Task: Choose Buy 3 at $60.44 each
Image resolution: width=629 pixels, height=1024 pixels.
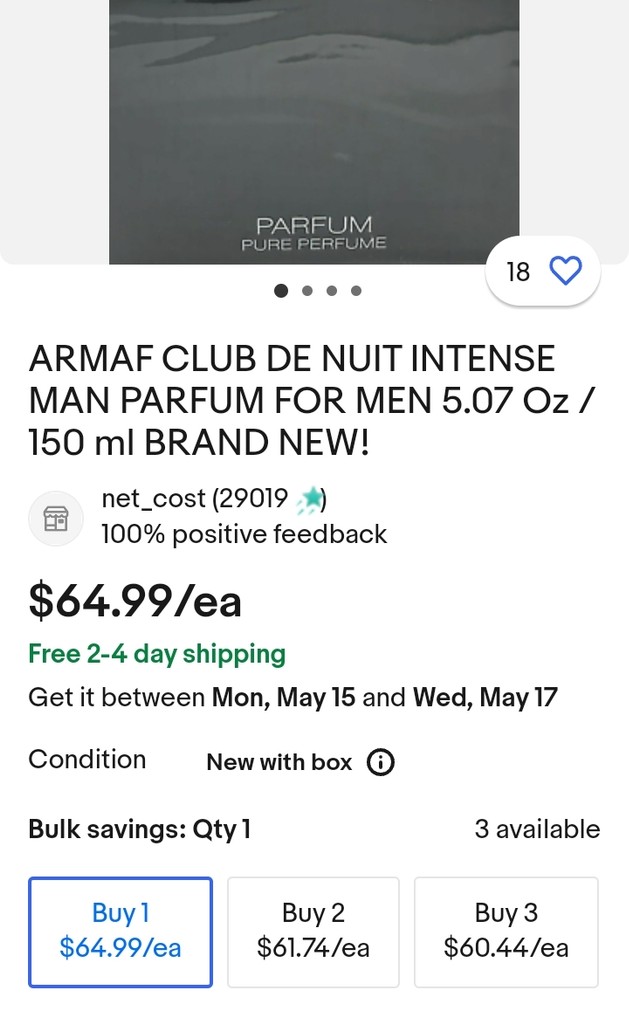Action: [506, 931]
